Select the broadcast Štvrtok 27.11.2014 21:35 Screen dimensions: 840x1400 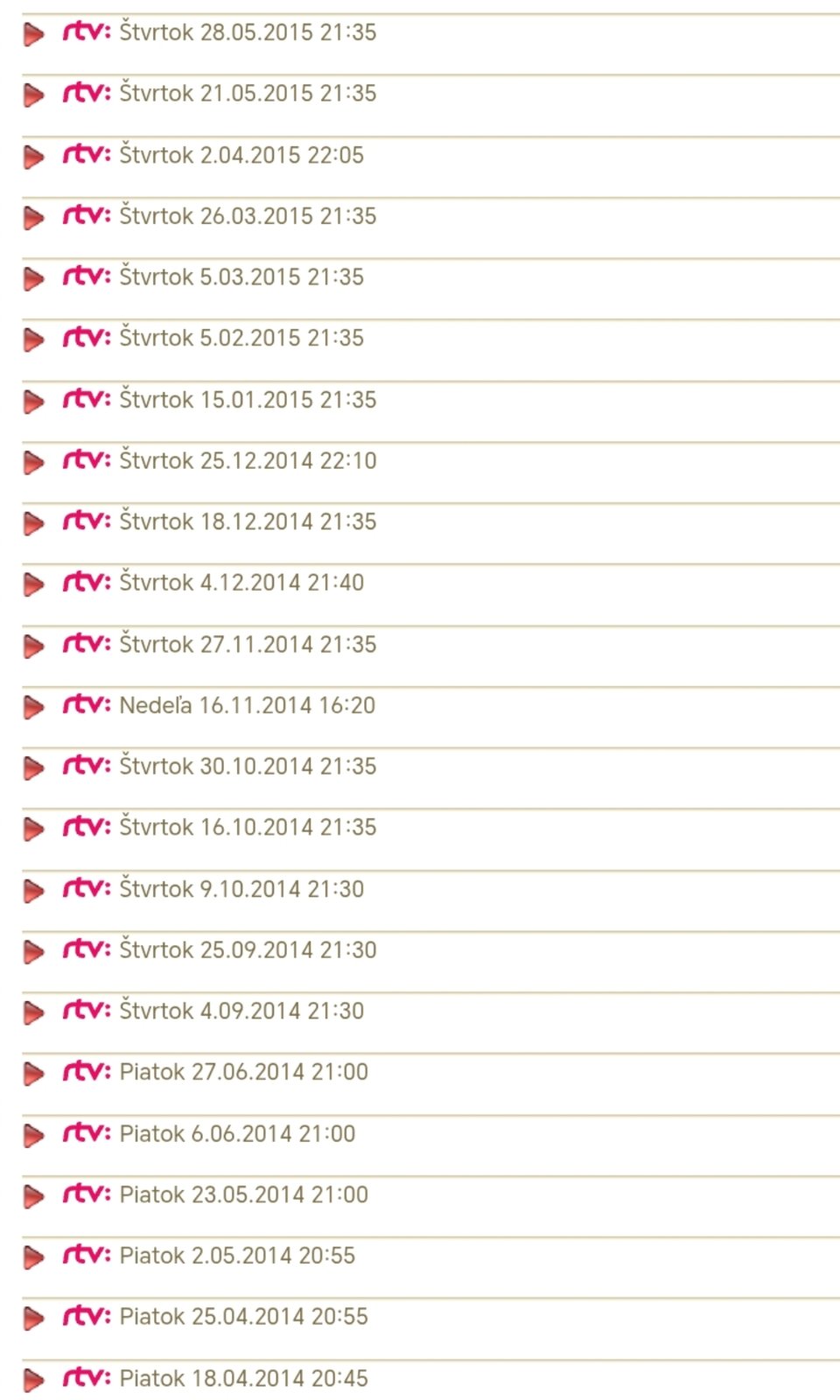point(247,645)
